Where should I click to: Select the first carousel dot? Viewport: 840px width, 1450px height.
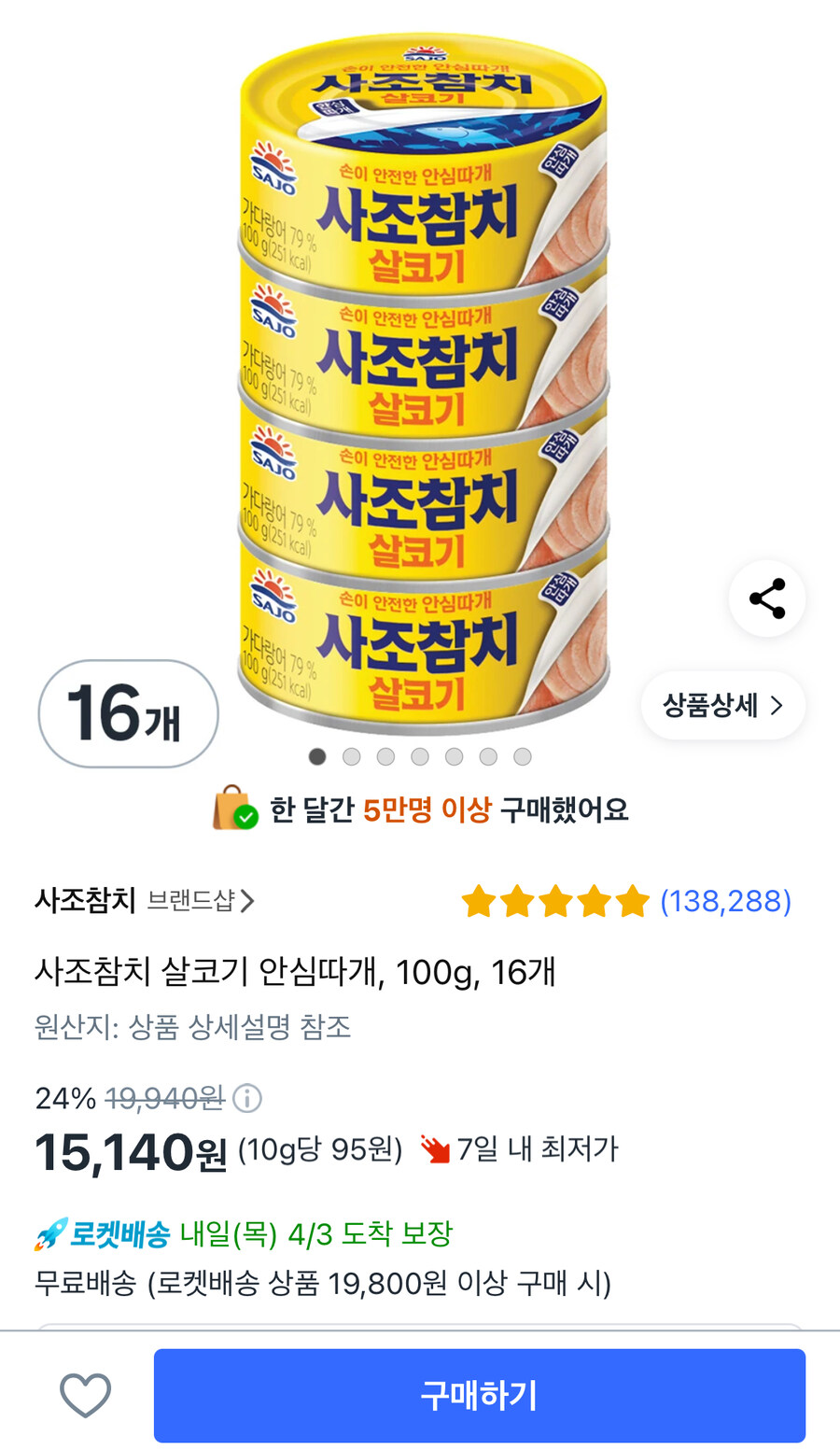(x=316, y=756)
